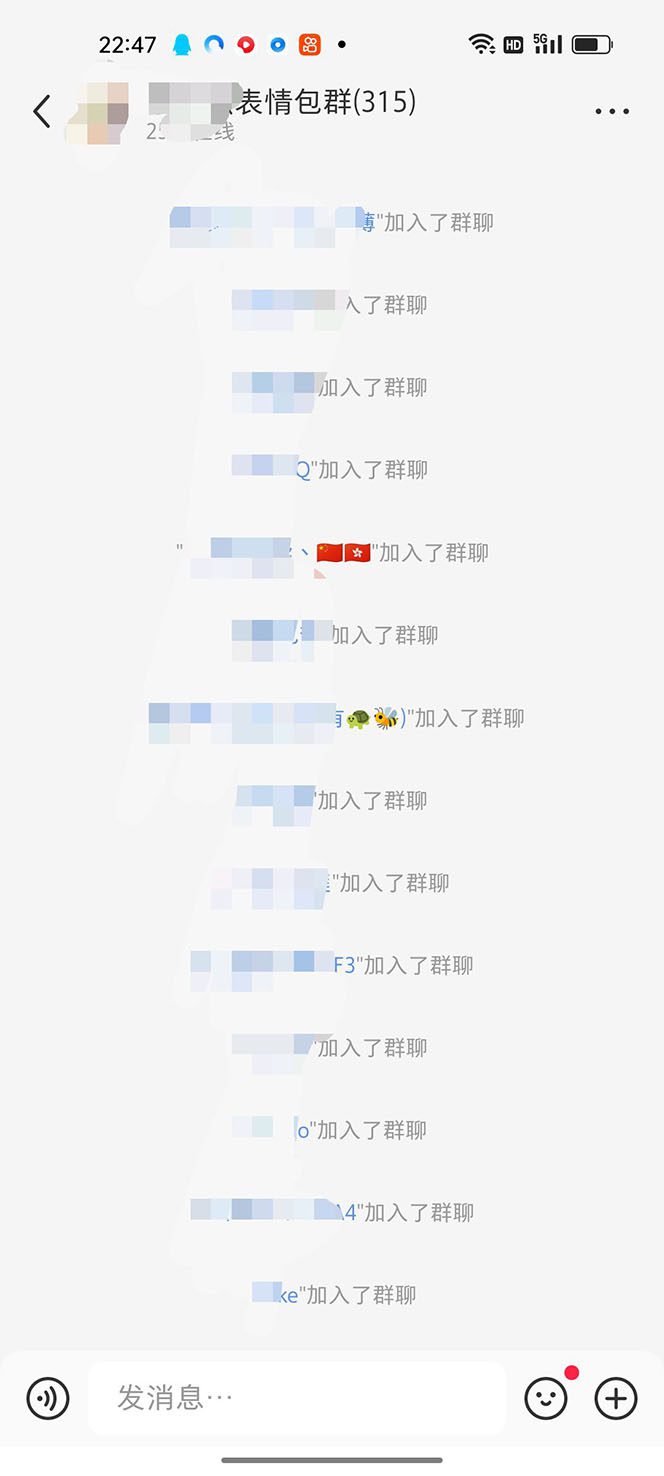
Task: Open the emoji sticker panel
Action: tap(546, 1397)
